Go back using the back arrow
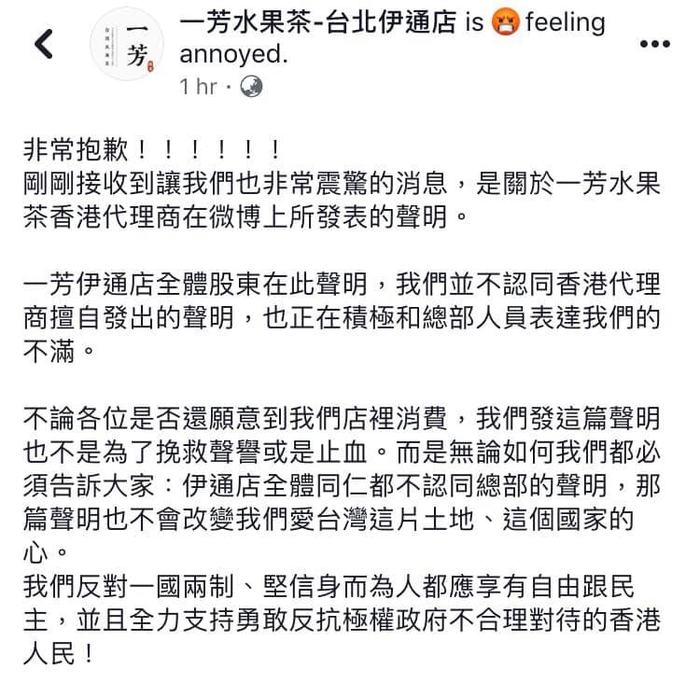This screenshot has height=683, width=700. pos(43,44)
